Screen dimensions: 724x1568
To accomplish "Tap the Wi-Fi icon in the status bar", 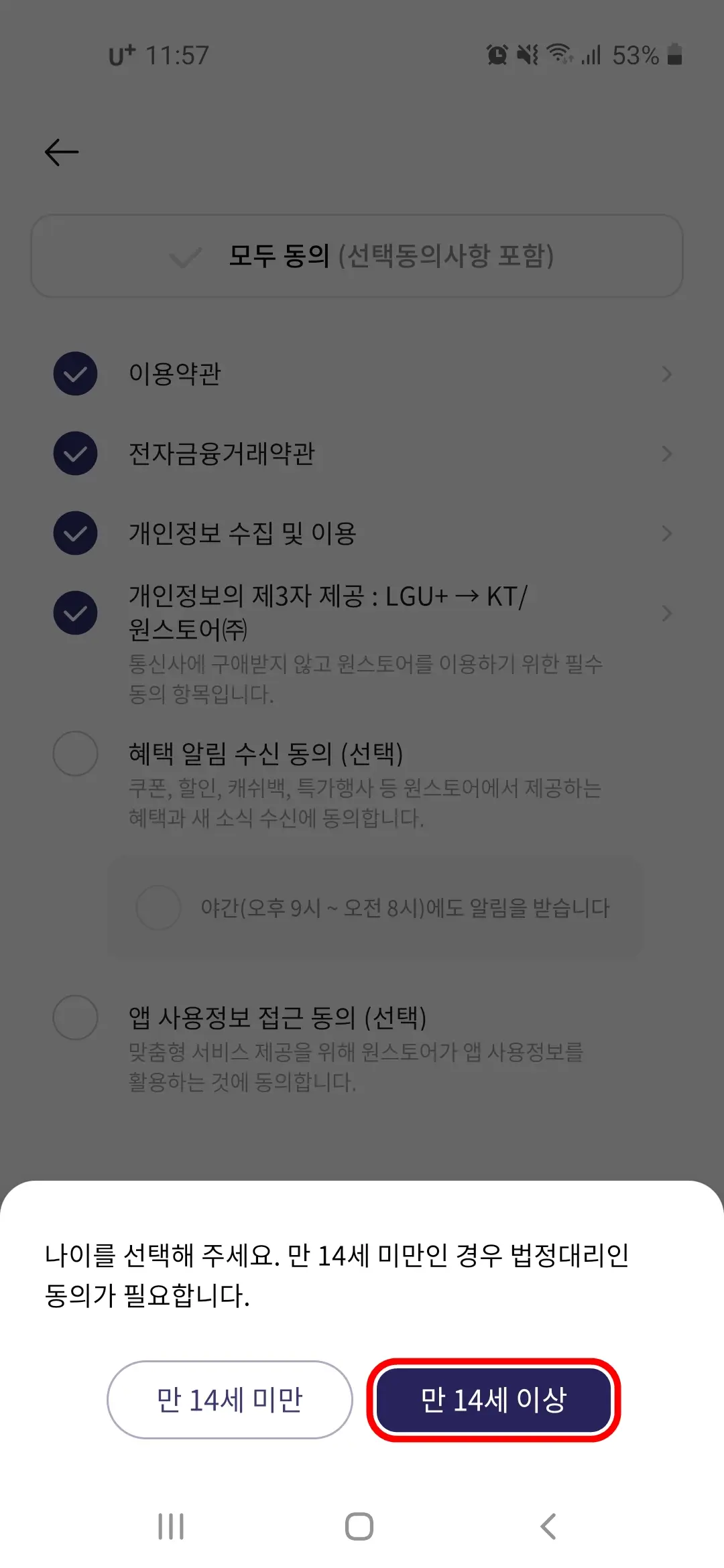I will pos(560,56).
